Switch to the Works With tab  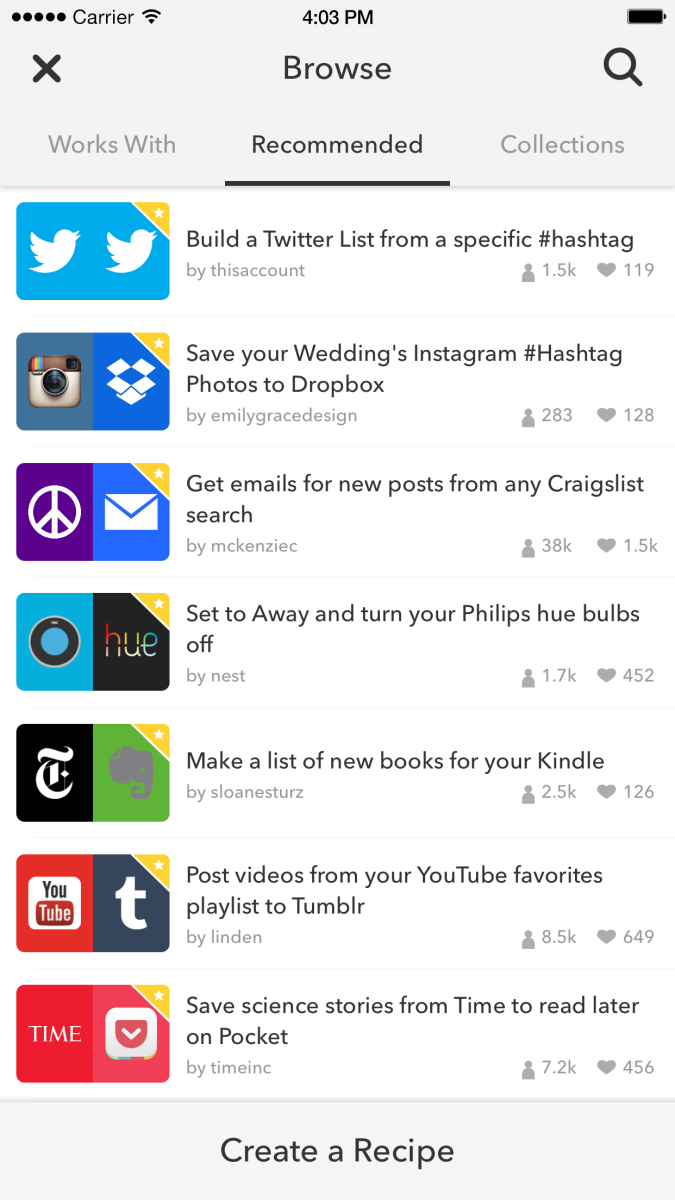112,145
